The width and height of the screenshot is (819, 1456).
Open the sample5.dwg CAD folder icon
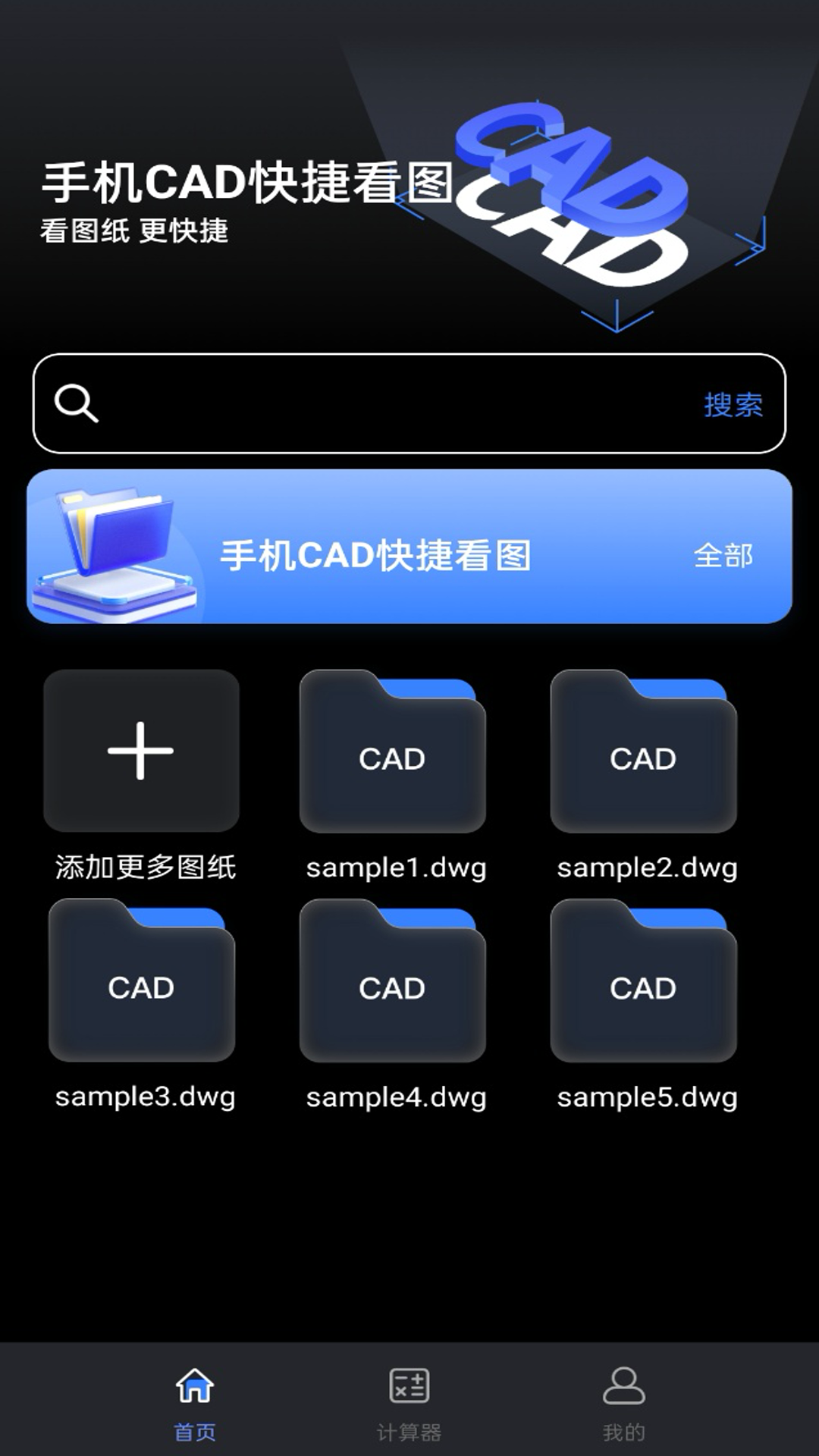[x=642, y=986]
